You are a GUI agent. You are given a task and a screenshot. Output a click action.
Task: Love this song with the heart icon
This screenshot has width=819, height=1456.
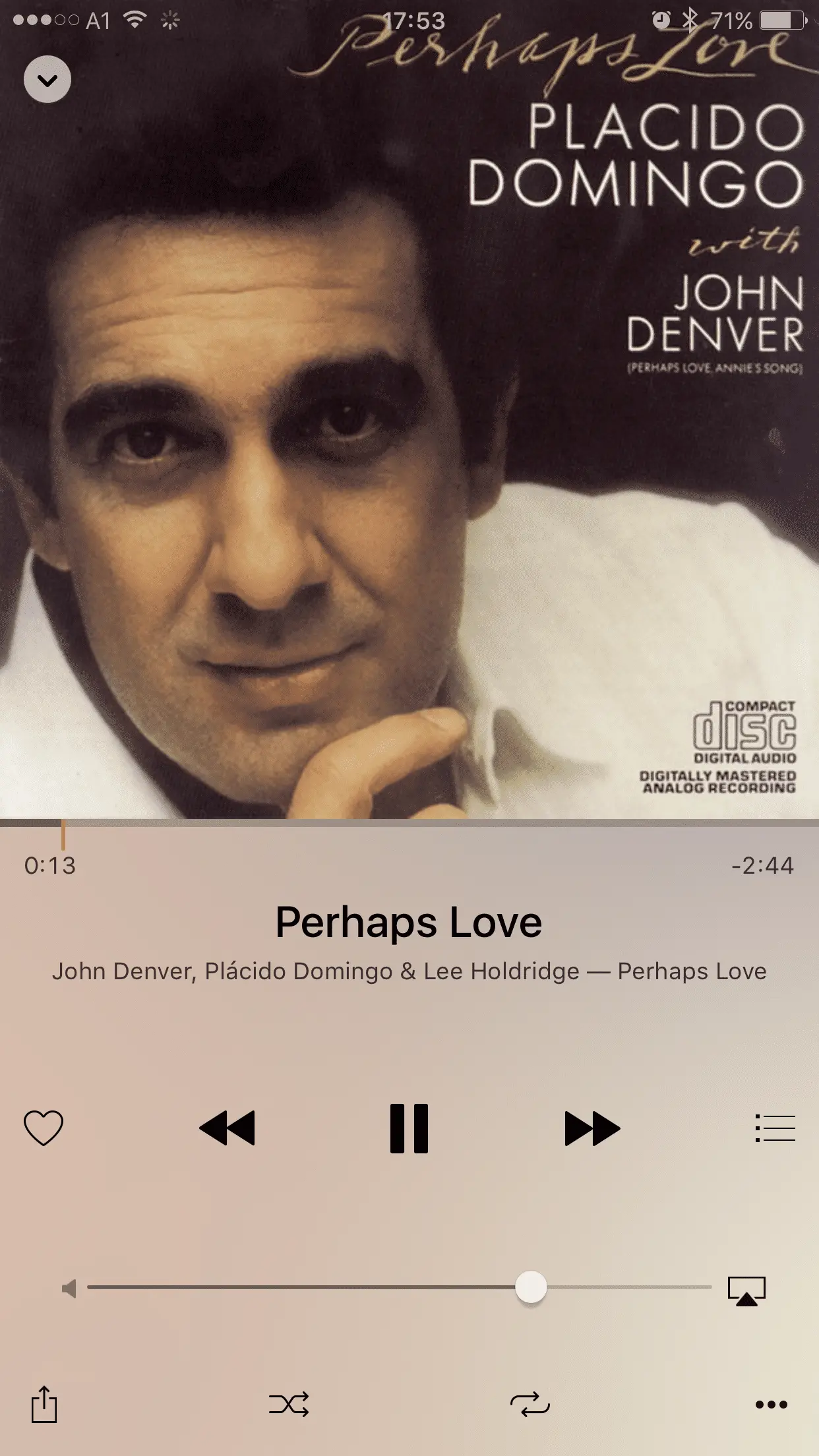pos(44,1128)
